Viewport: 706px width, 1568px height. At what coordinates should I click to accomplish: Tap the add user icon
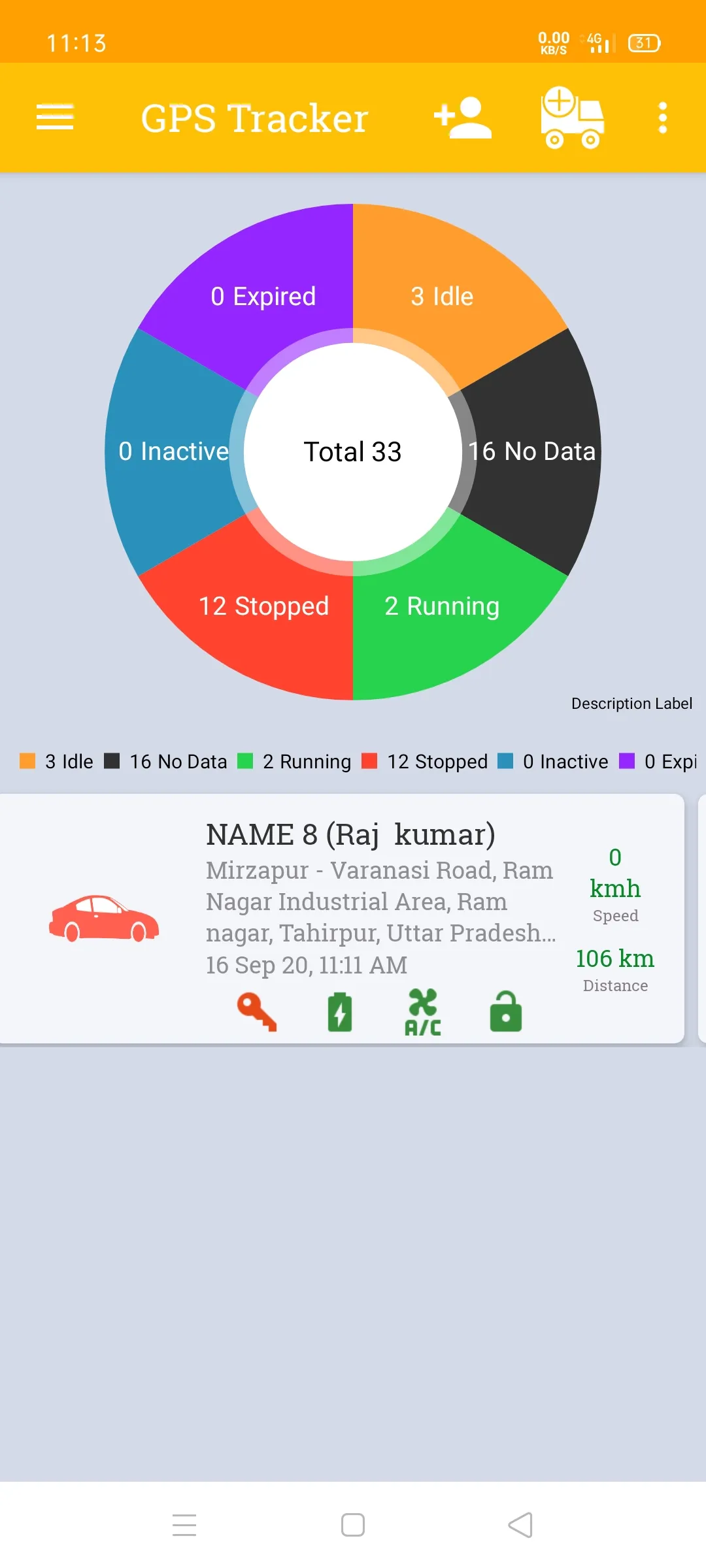pos(463,118)
